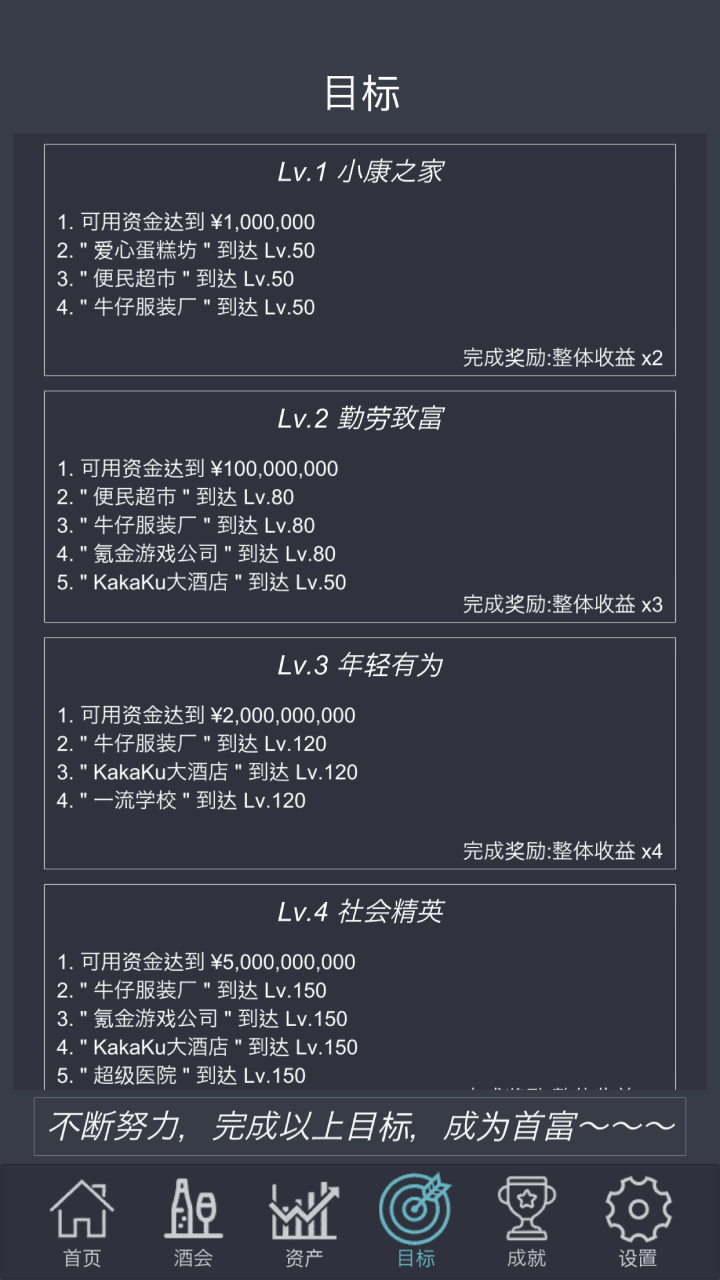Go to the 资产 assets tab
Viewport: 720px width, 1280px height.
pyautogui.click(x=304, y=1222)
